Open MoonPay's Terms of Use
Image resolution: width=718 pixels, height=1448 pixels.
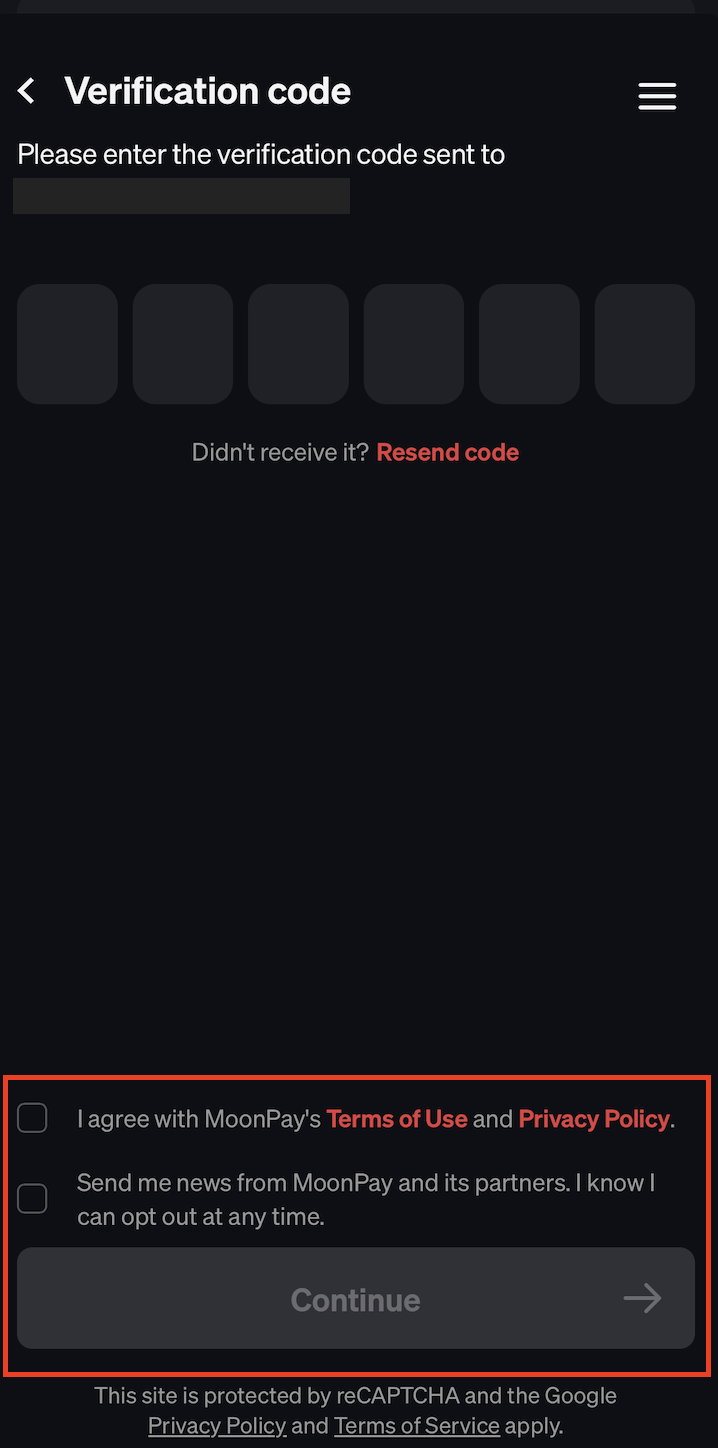(x=397, y=1119)
